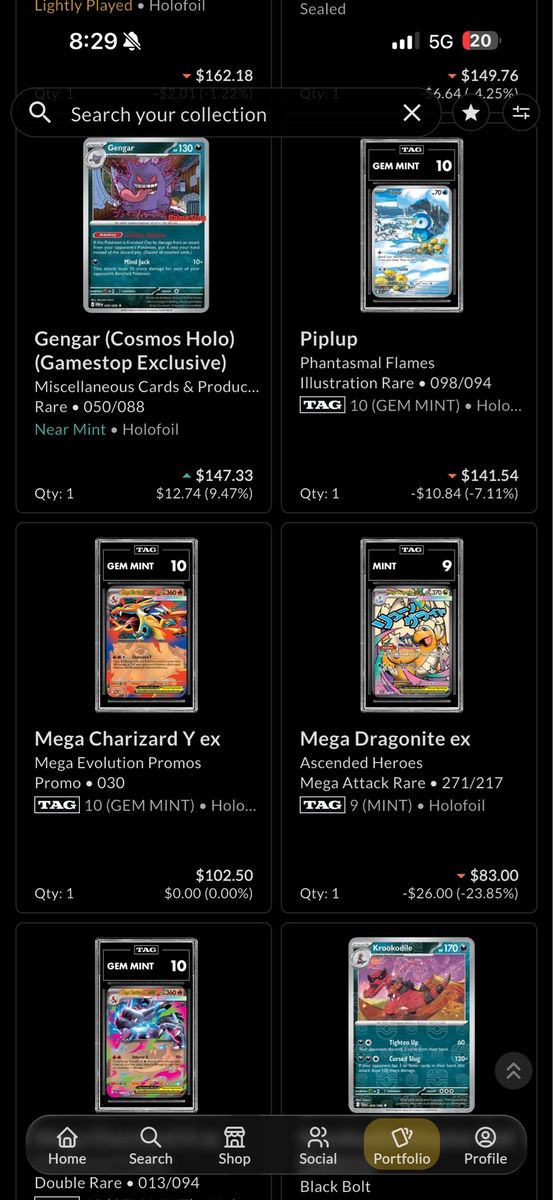Open the Profile tab
Image resolution: width=553 pixels, height=1200 pixels.
[485, 1146]
